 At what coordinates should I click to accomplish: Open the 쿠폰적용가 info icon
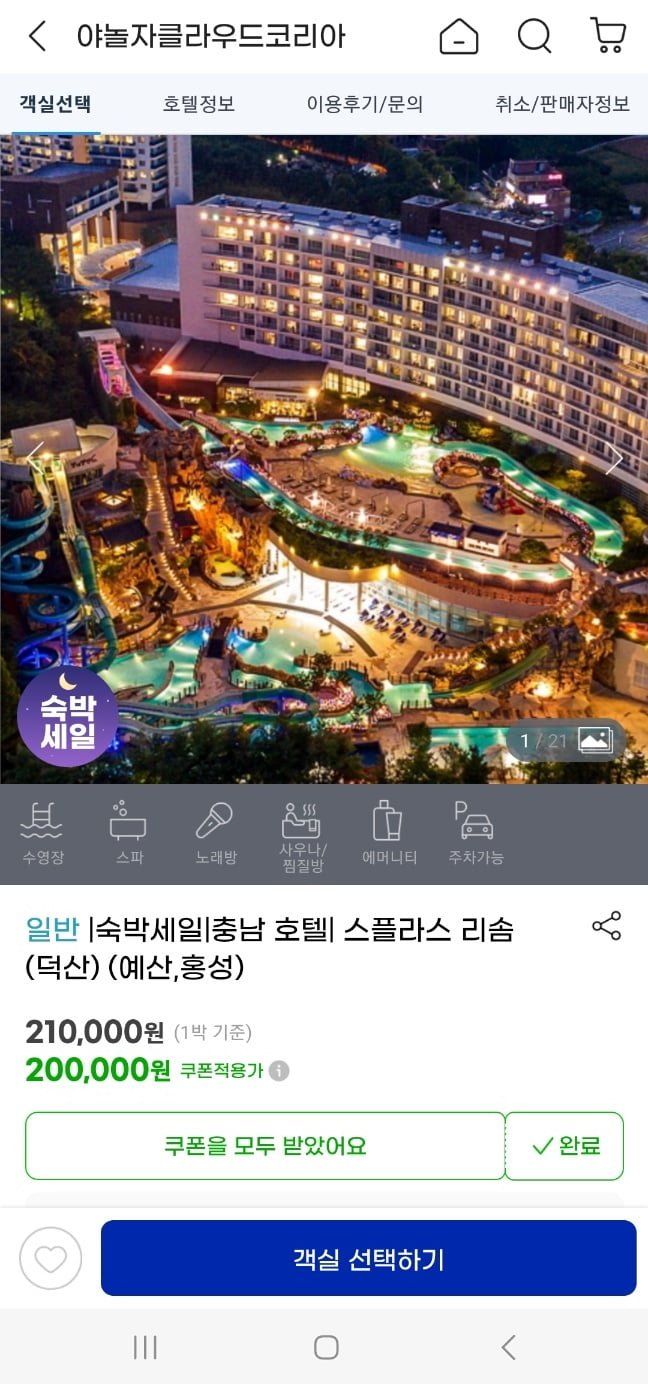[x=279, y=1071]
